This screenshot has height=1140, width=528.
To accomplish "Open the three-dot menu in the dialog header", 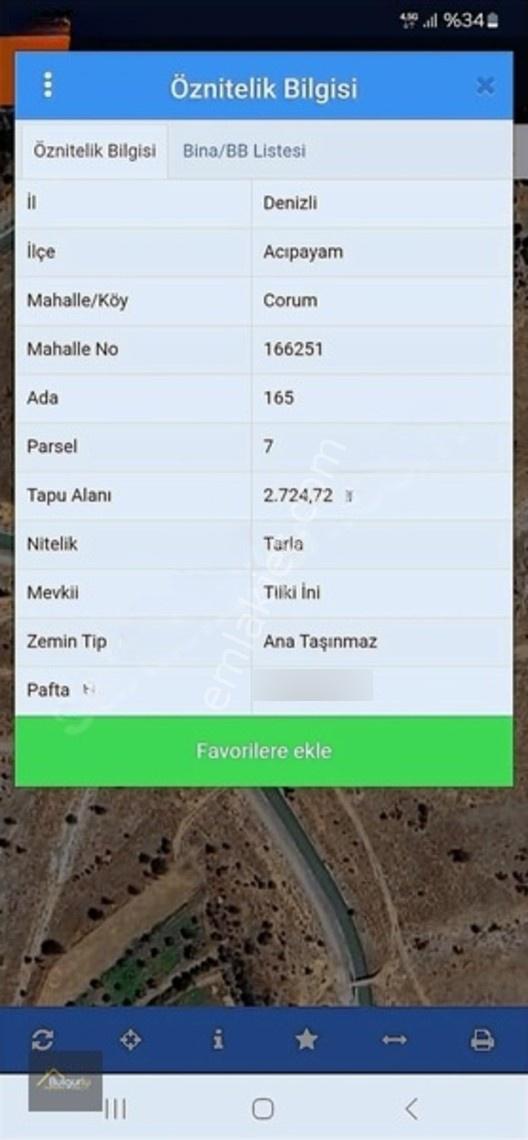I will [x=48, y=85].
